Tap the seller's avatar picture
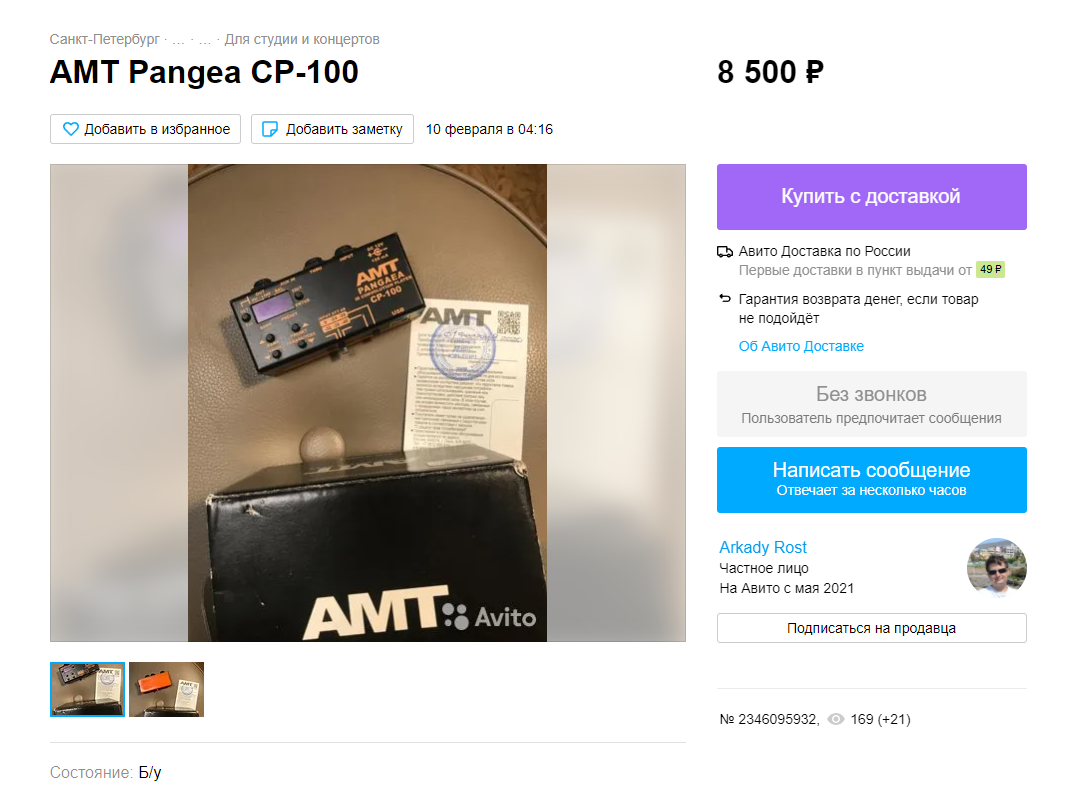This screenshot has height=787, width=1065. pos(996,568)
